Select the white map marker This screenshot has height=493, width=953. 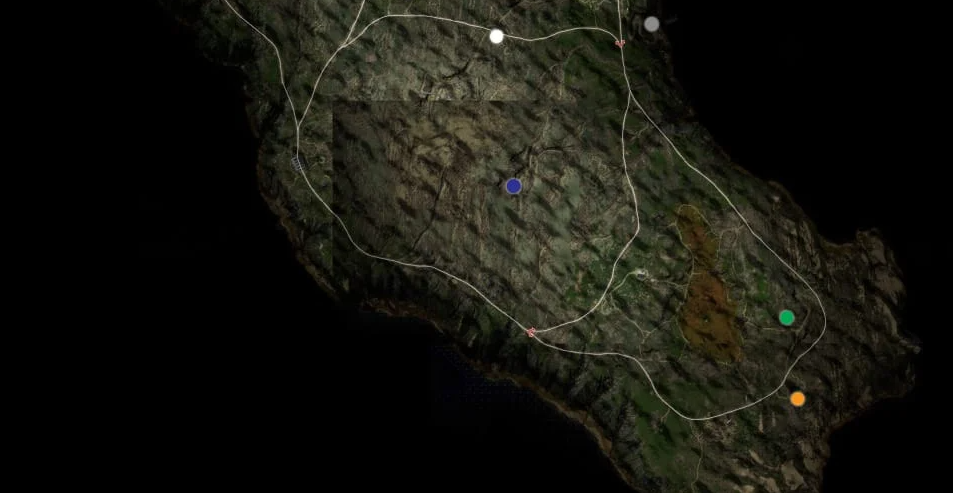(x=496, y=36)
